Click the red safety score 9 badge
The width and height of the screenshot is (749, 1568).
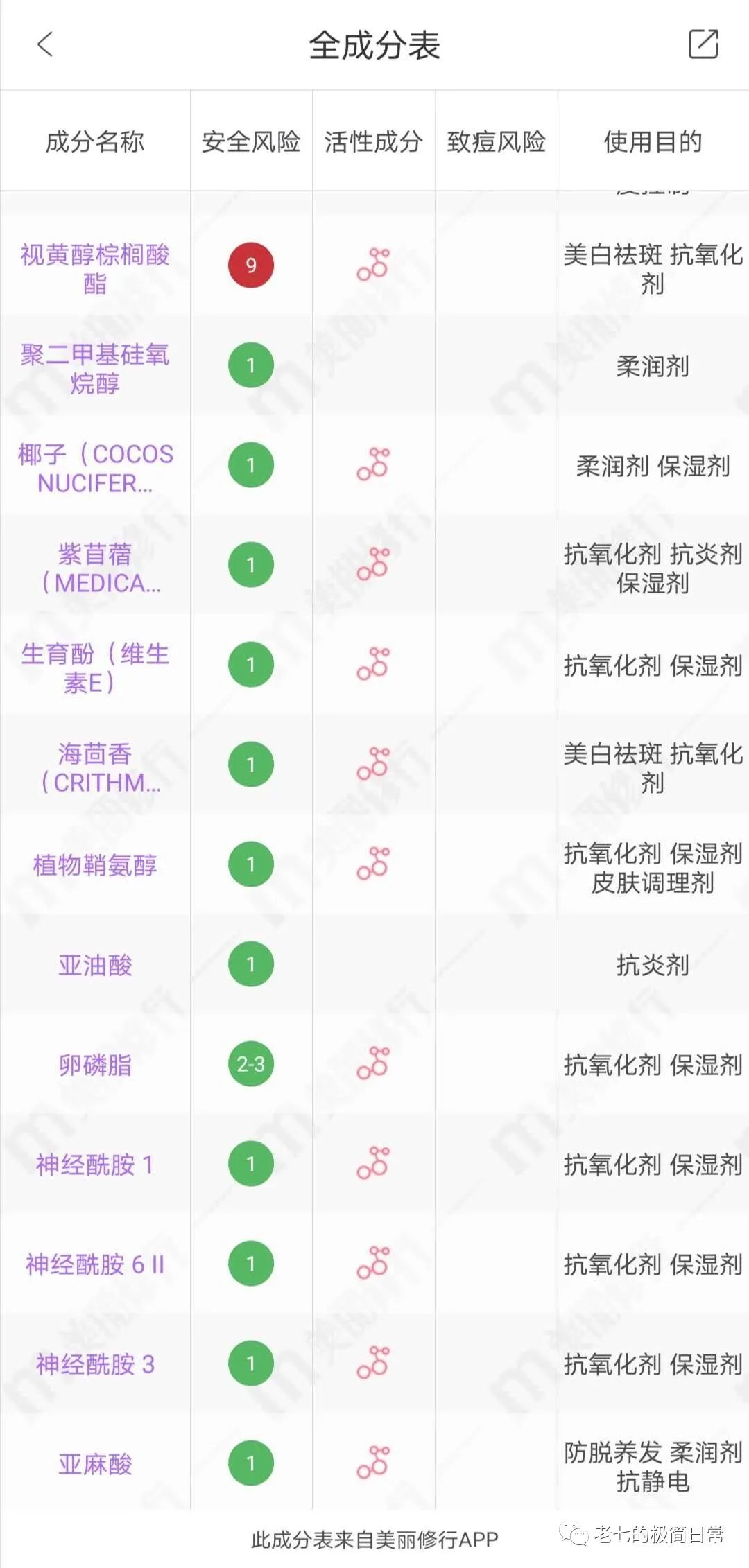[251, 264]
